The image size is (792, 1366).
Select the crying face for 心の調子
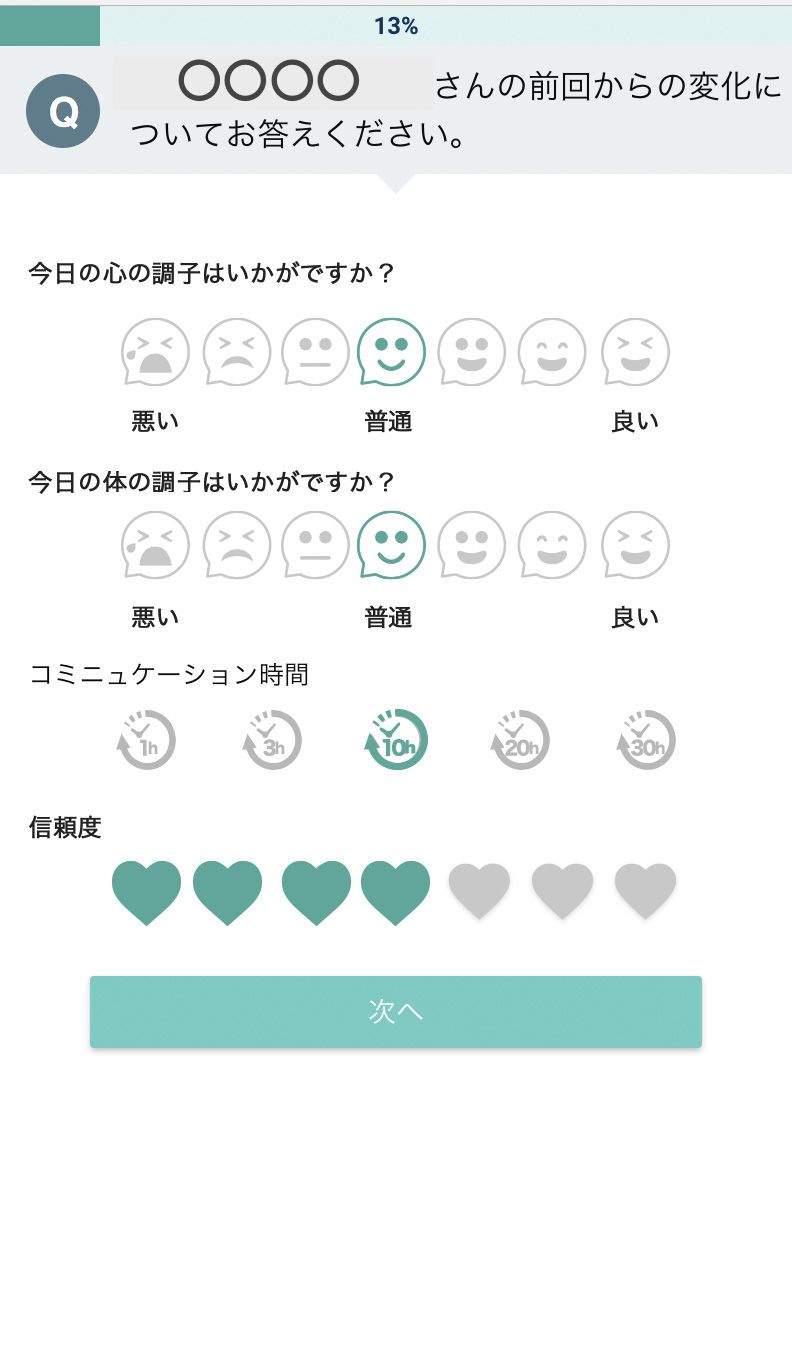pos(155,352)
